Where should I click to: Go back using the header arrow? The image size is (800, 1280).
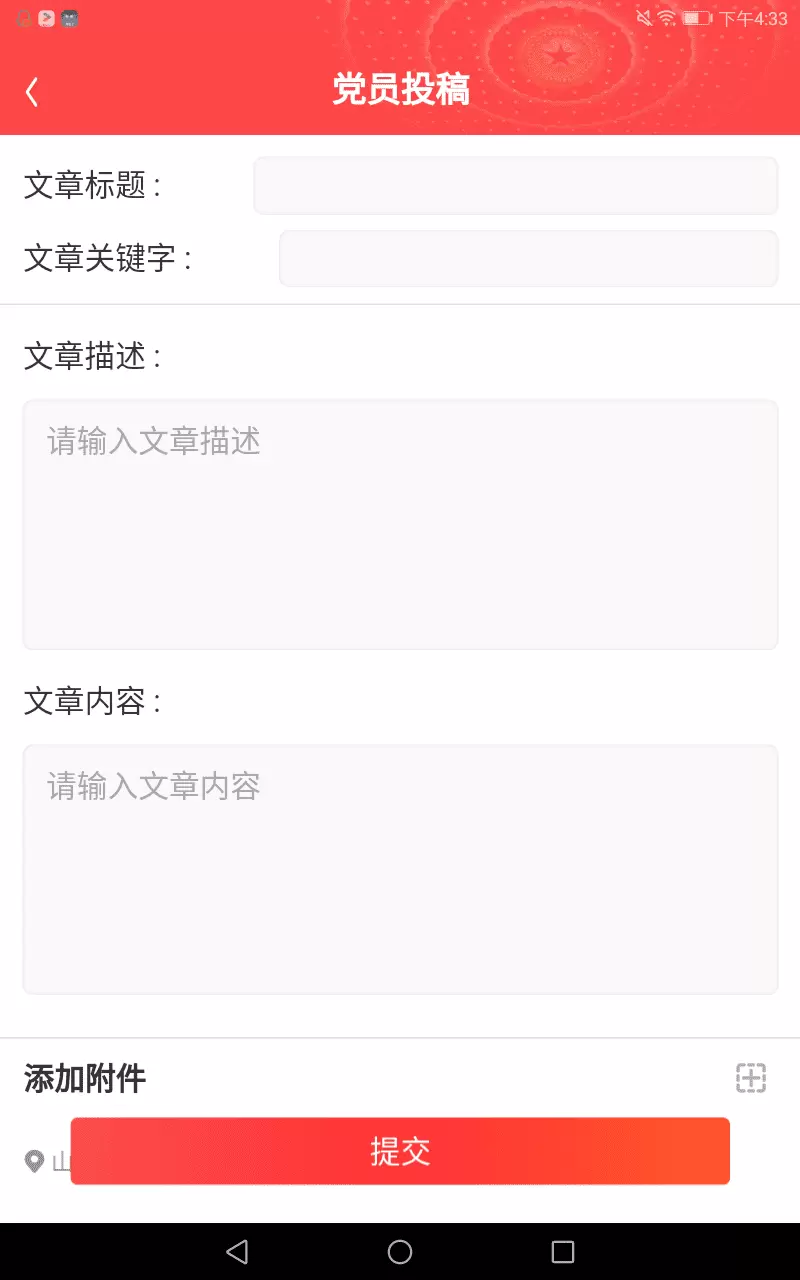pos(32,92)
